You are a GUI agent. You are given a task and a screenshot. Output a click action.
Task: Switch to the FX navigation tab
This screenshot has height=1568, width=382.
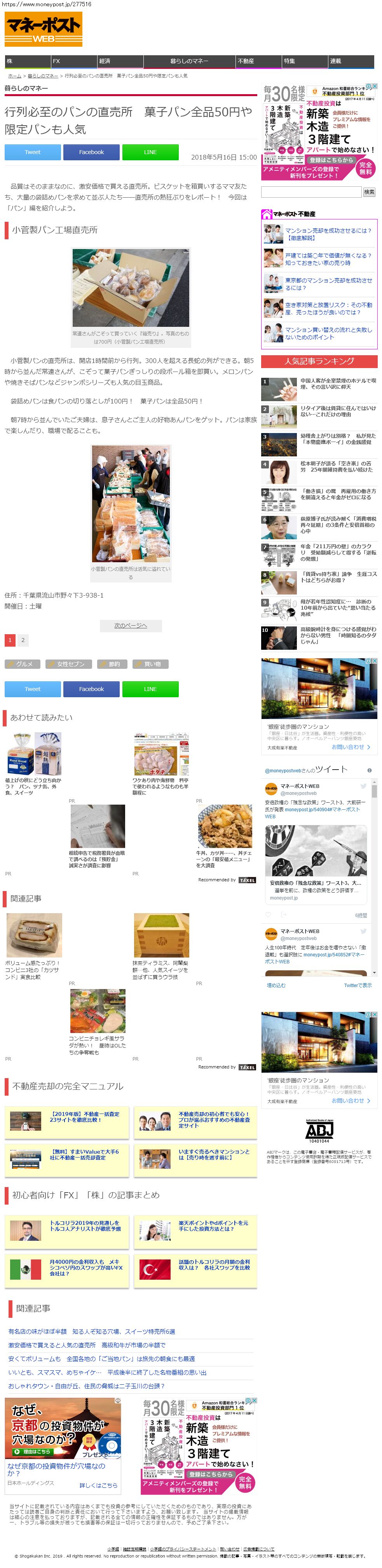click(x=73, y=61)
